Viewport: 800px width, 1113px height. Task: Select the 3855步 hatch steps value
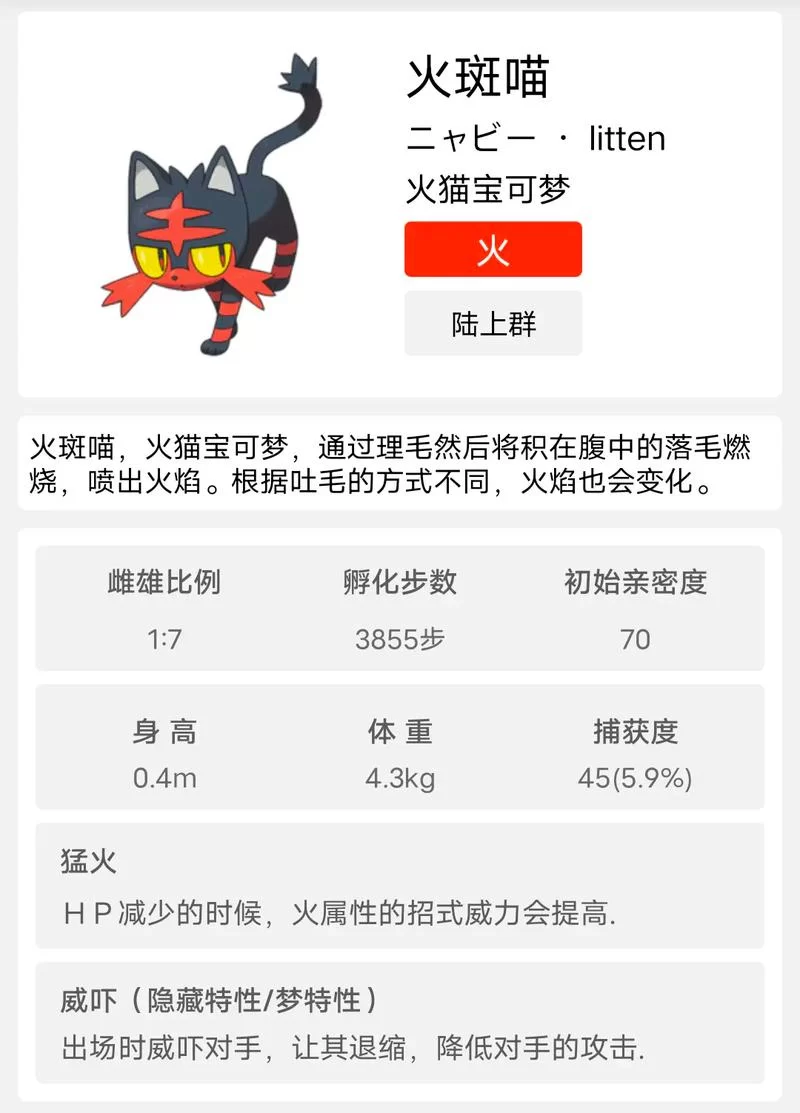pyautogui.click(x=400, y=638)
